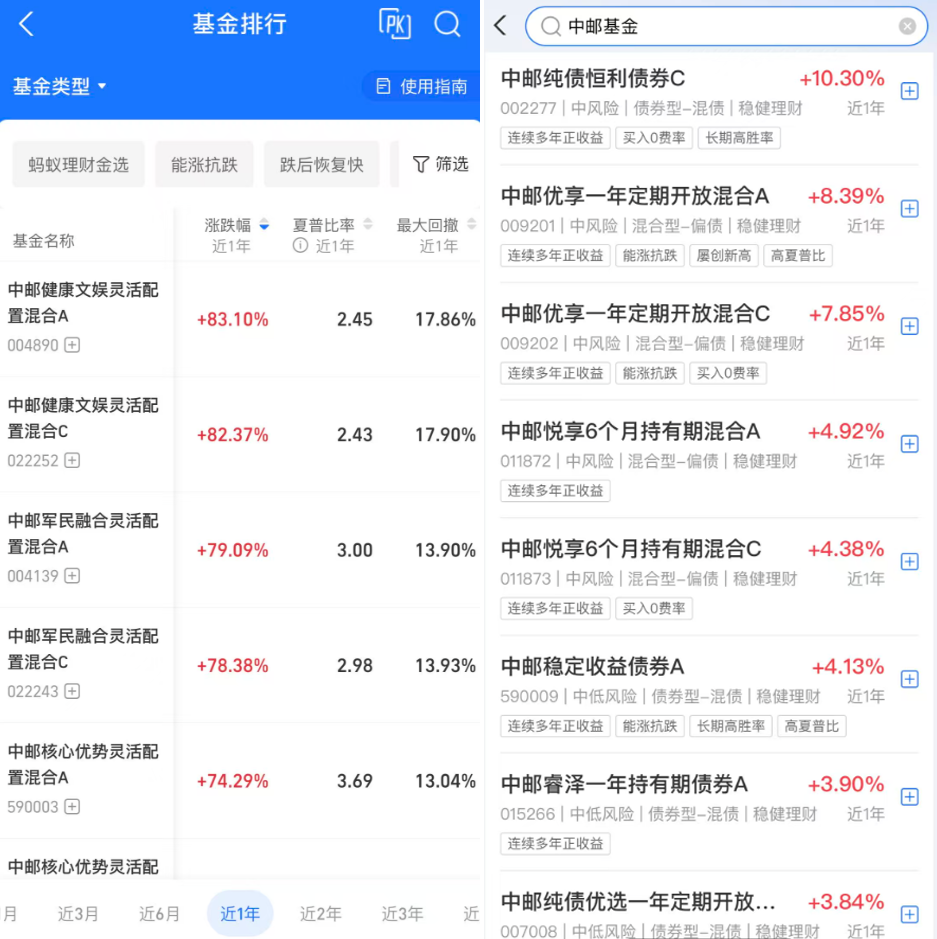Add 中邮稳定收益债券A via plus icon
This screenshot has height=939, width=937.
[909, 680]
